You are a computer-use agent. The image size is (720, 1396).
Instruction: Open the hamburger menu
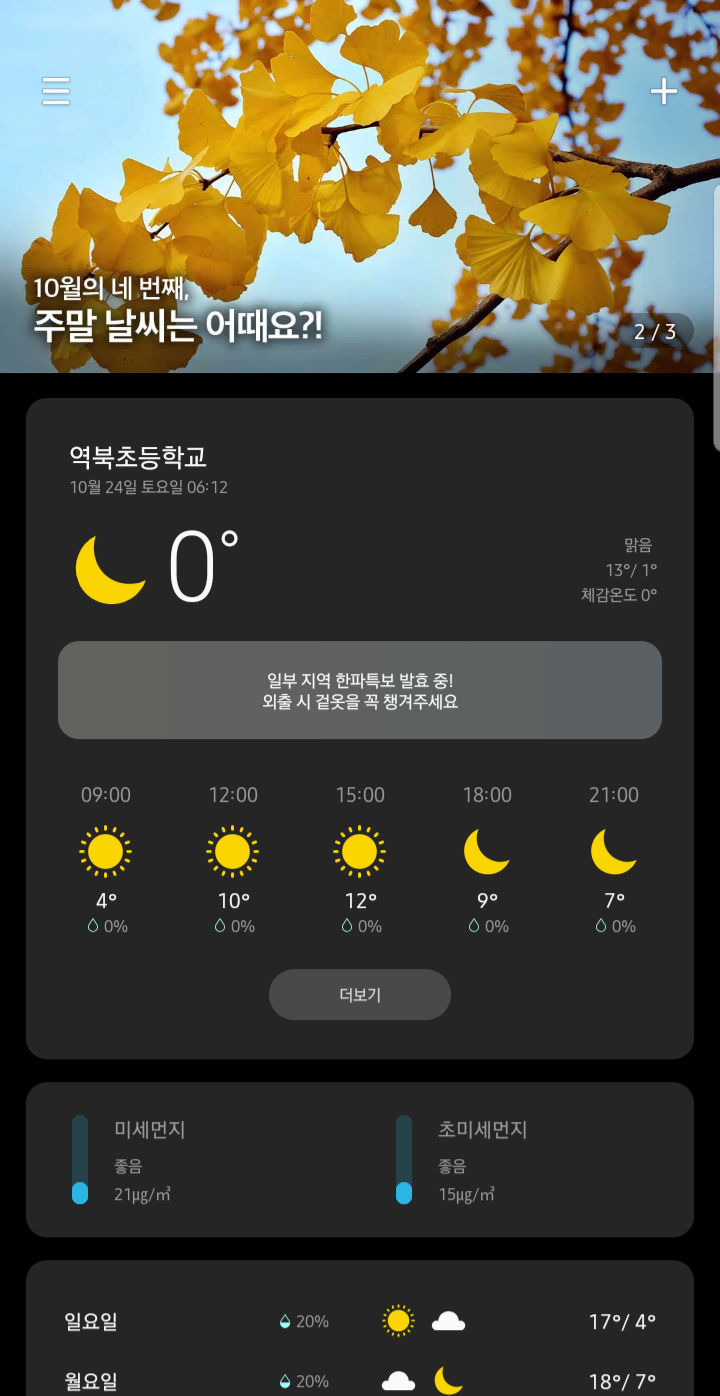[x=56, y=91]
